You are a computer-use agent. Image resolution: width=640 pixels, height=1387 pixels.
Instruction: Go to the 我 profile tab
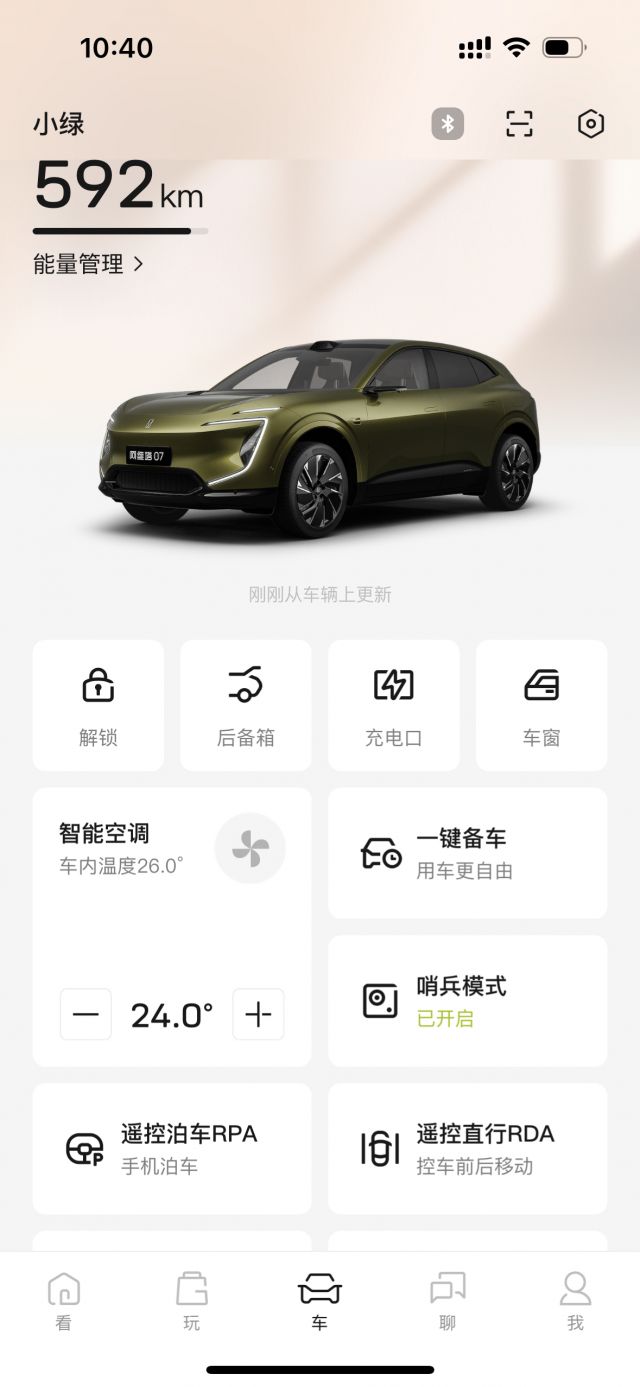click(575, 1301)
